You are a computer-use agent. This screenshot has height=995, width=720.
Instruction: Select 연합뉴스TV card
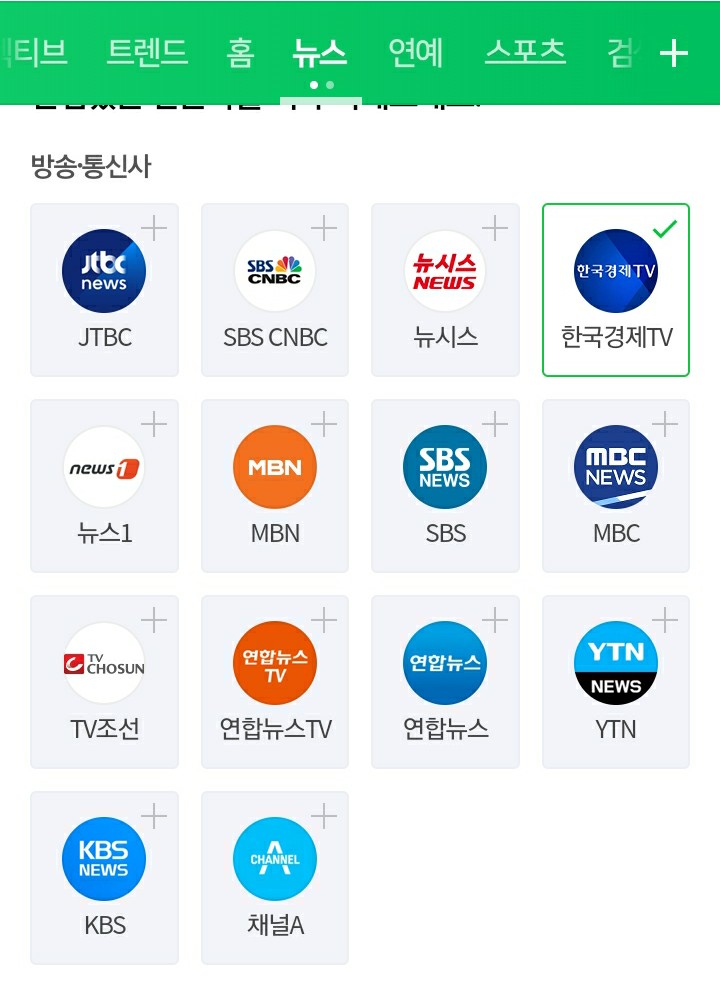pyautogui.click(x=275, y=682)
